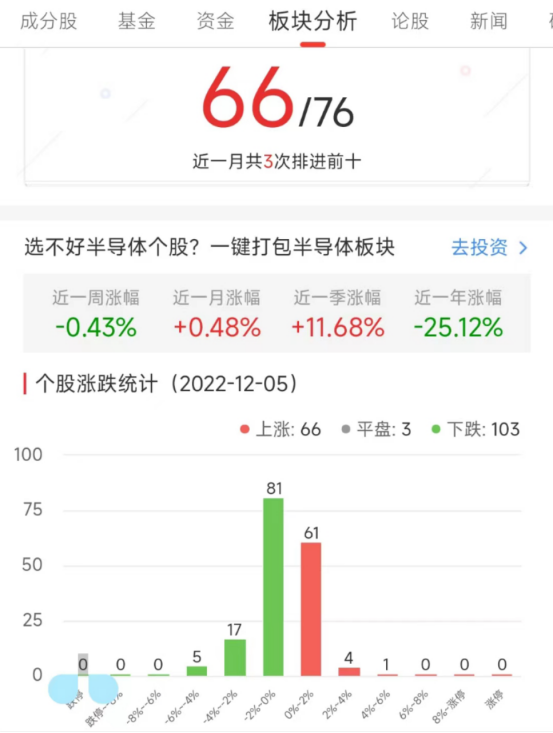
Task: Go to the 论股 tab
Action: (410, 22)
